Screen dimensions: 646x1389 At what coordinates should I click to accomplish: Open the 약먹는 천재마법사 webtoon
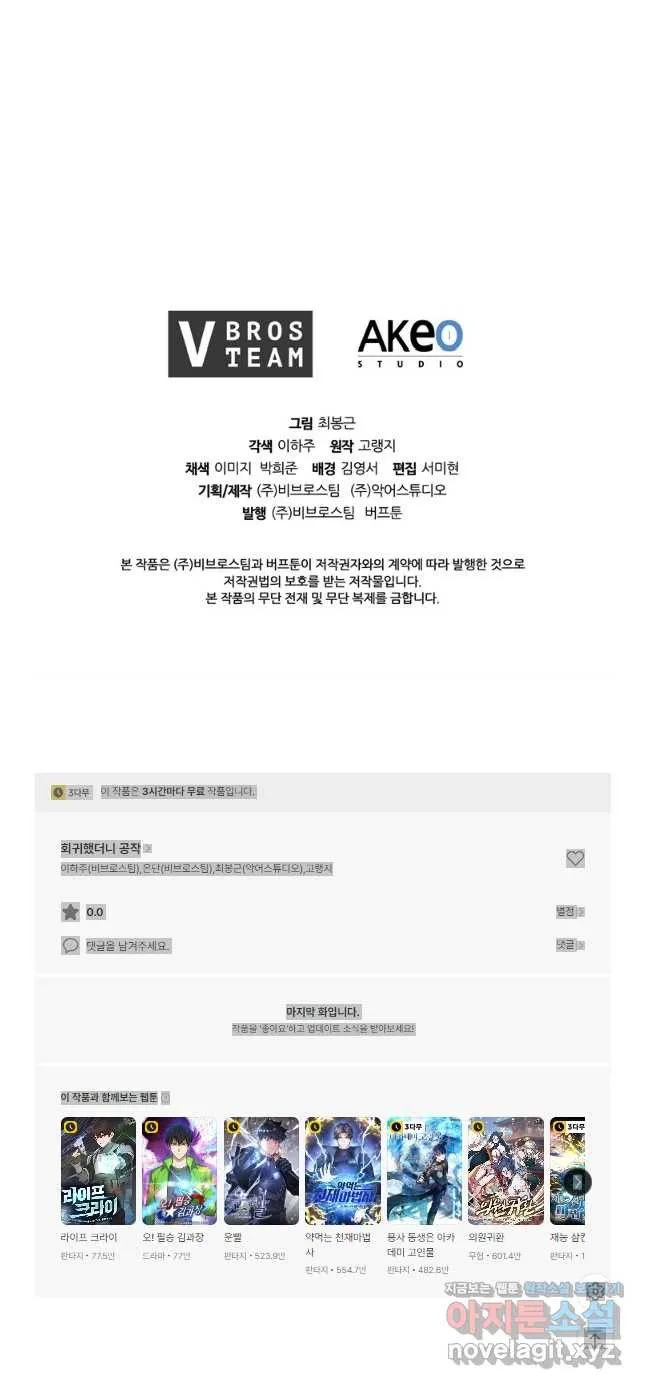[342, 1171]
